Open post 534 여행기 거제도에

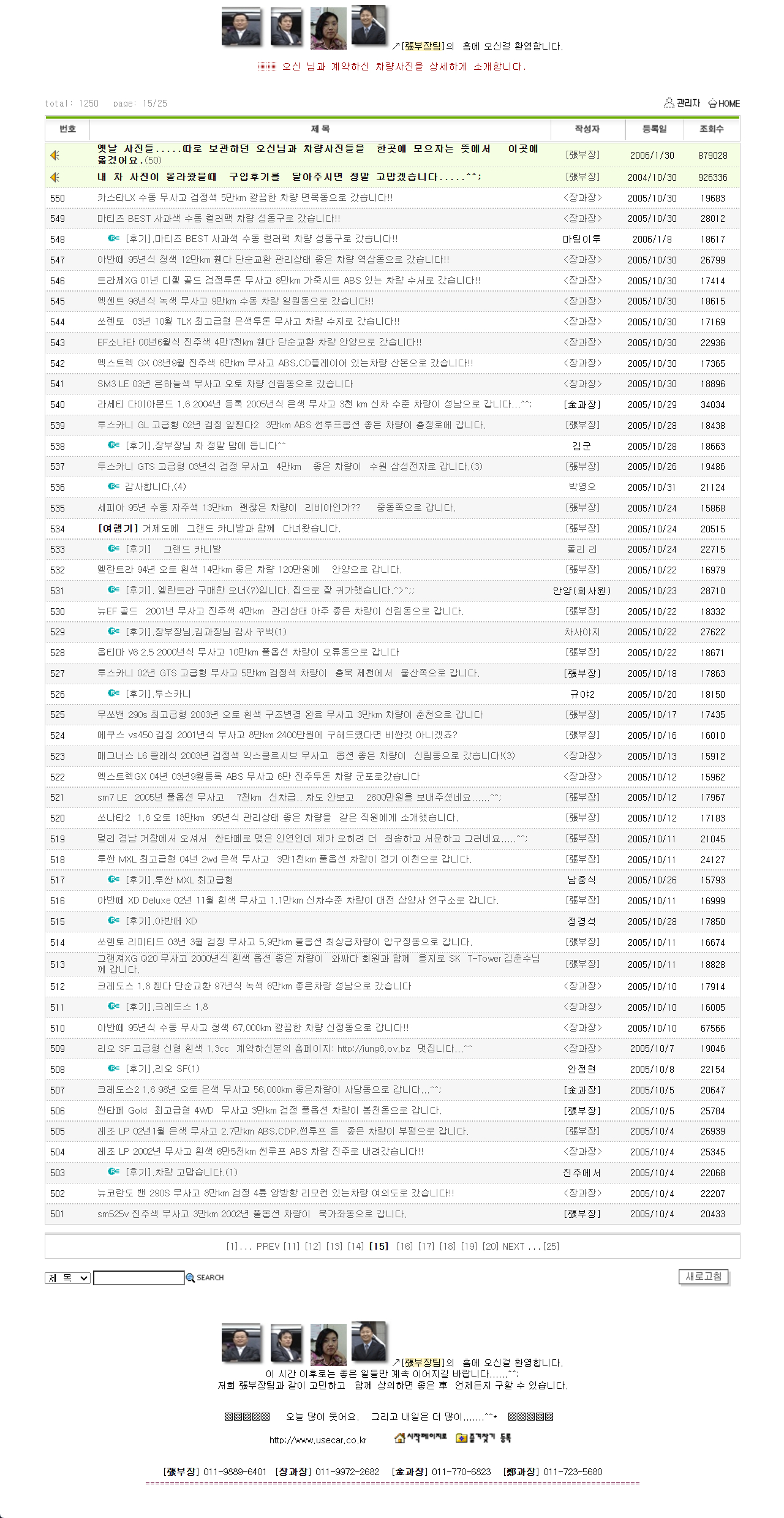pyautogui.click(x=219, y=529)
